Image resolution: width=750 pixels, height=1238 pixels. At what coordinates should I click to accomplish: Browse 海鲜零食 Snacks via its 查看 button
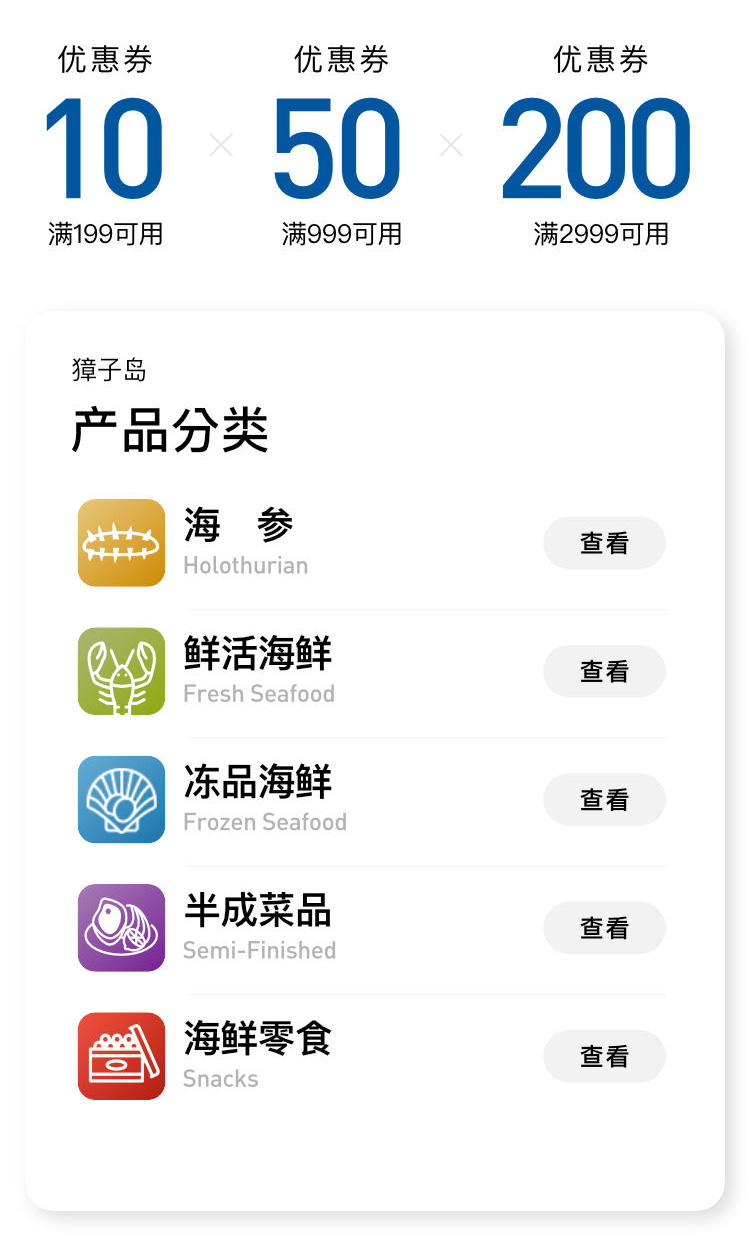point(604,1056)
